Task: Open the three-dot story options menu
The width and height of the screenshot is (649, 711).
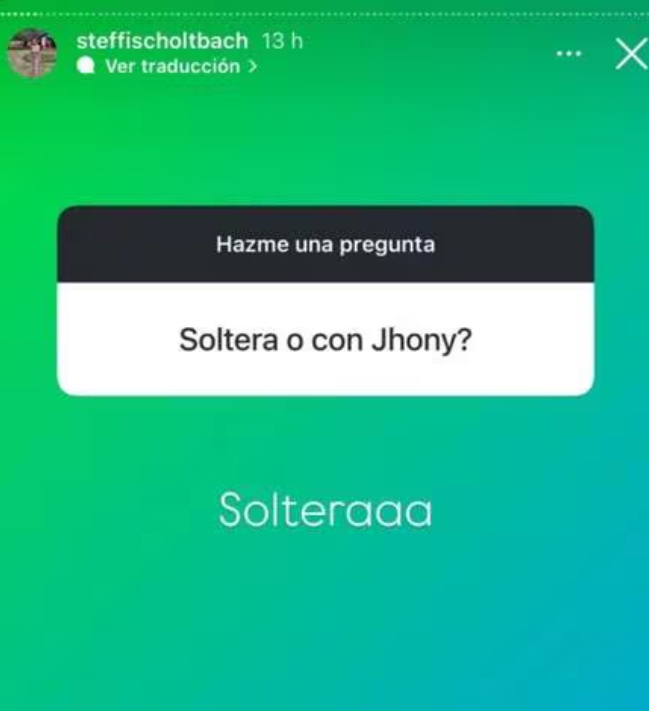Action: click(568, 54)
